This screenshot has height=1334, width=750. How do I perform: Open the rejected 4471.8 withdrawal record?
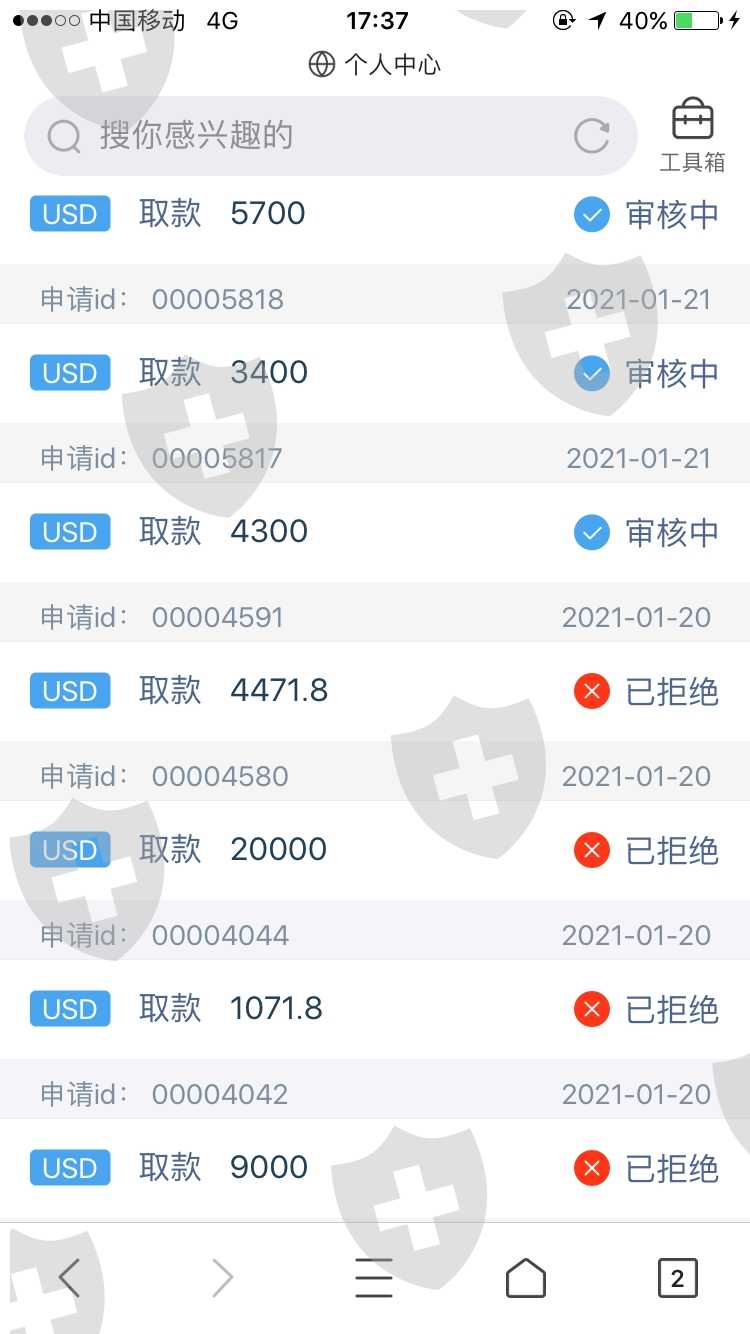click(375, 691)
